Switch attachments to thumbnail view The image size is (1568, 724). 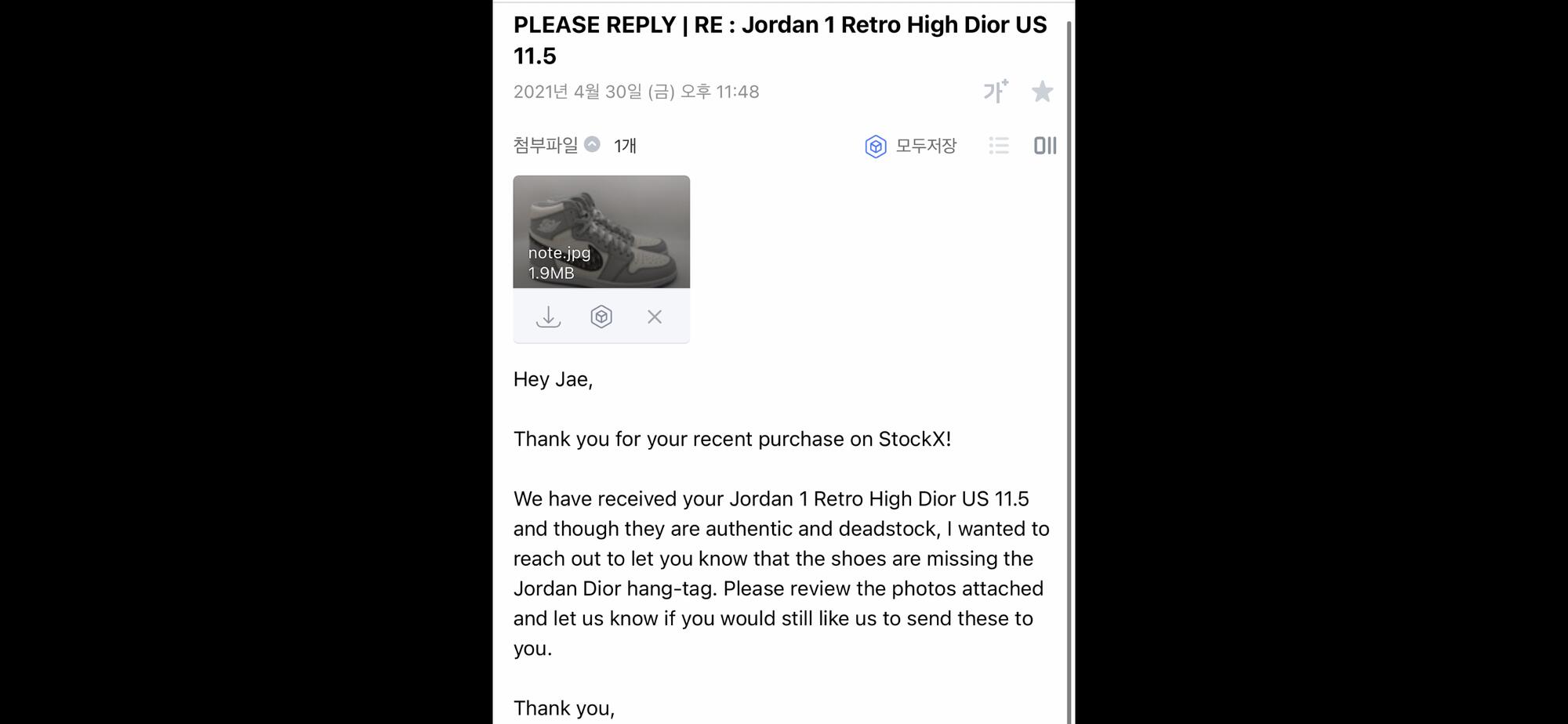(1045, 146)
